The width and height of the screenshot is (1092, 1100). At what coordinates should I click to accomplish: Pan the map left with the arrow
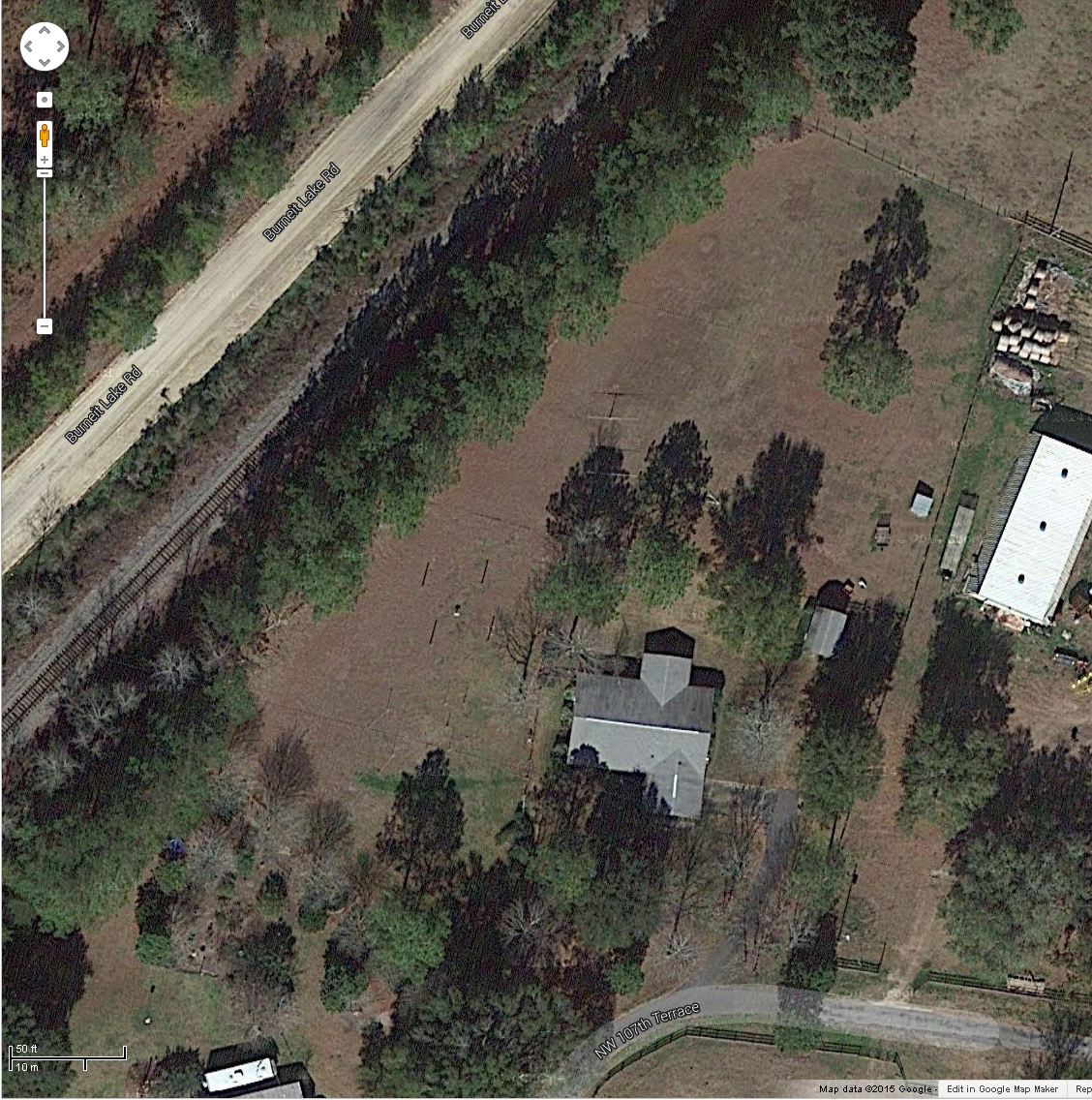click(29, 46)
